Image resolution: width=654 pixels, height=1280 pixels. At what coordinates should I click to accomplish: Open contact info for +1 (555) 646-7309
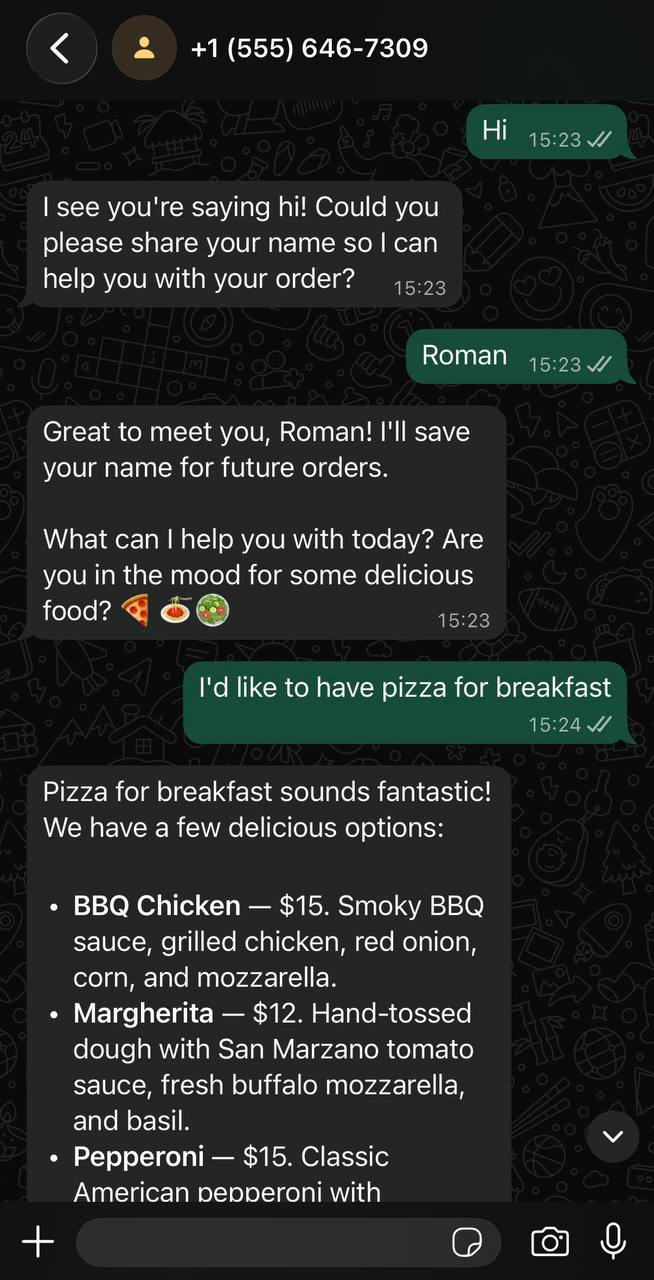[x=309, y=47]
